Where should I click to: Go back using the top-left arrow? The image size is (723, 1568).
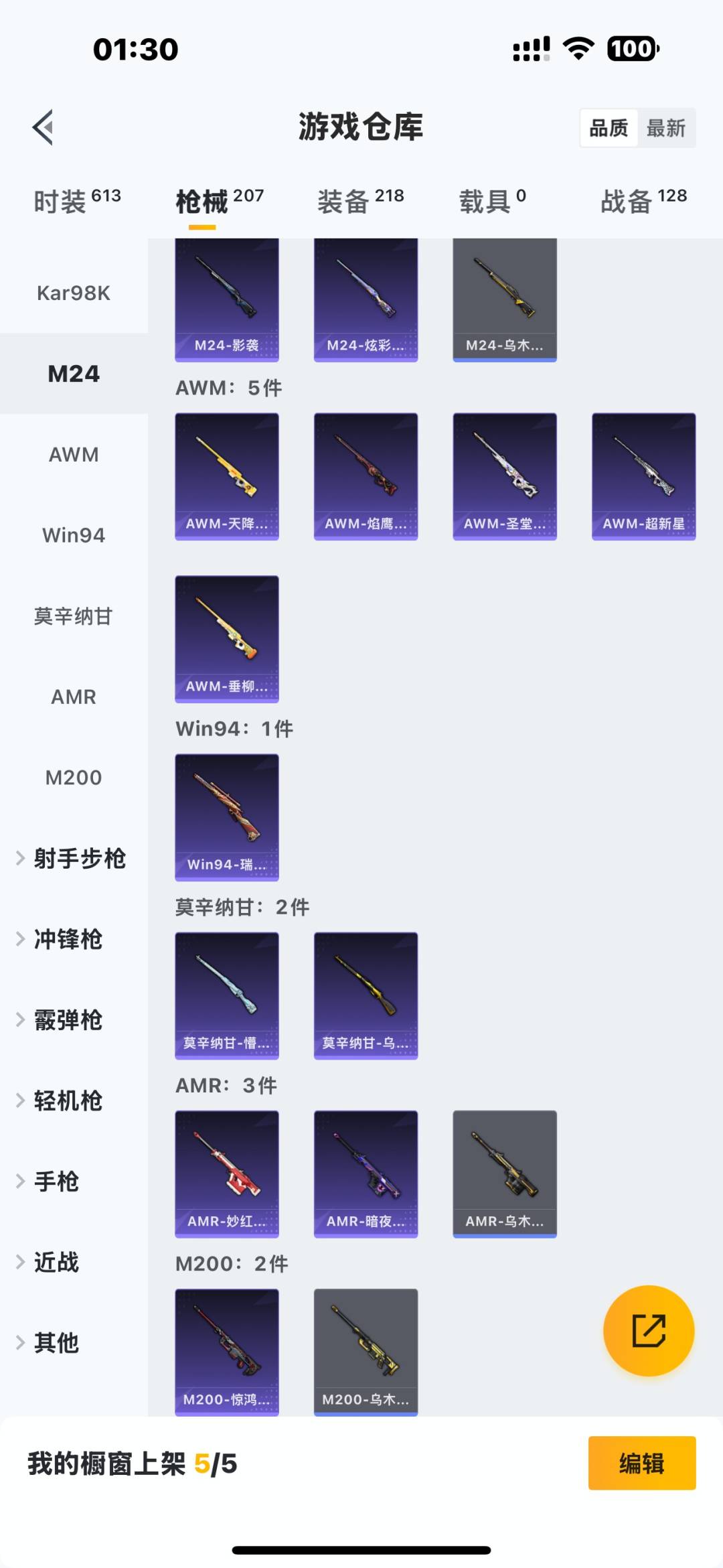(x=44, y=127)
